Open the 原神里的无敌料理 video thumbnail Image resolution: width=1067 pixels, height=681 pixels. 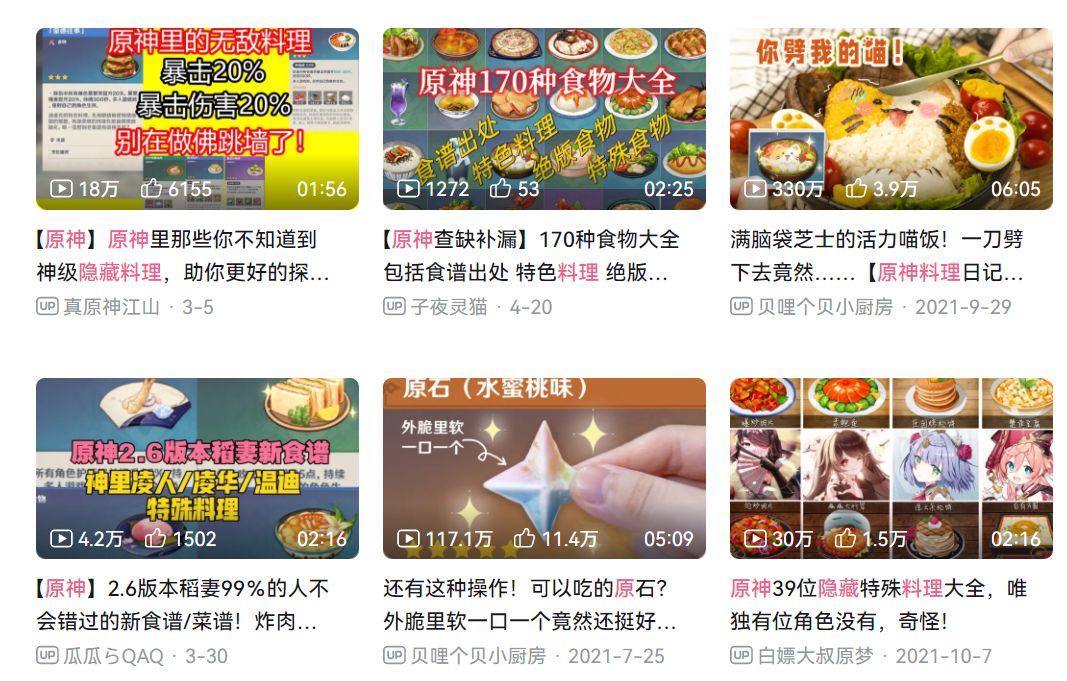[197, 118]
